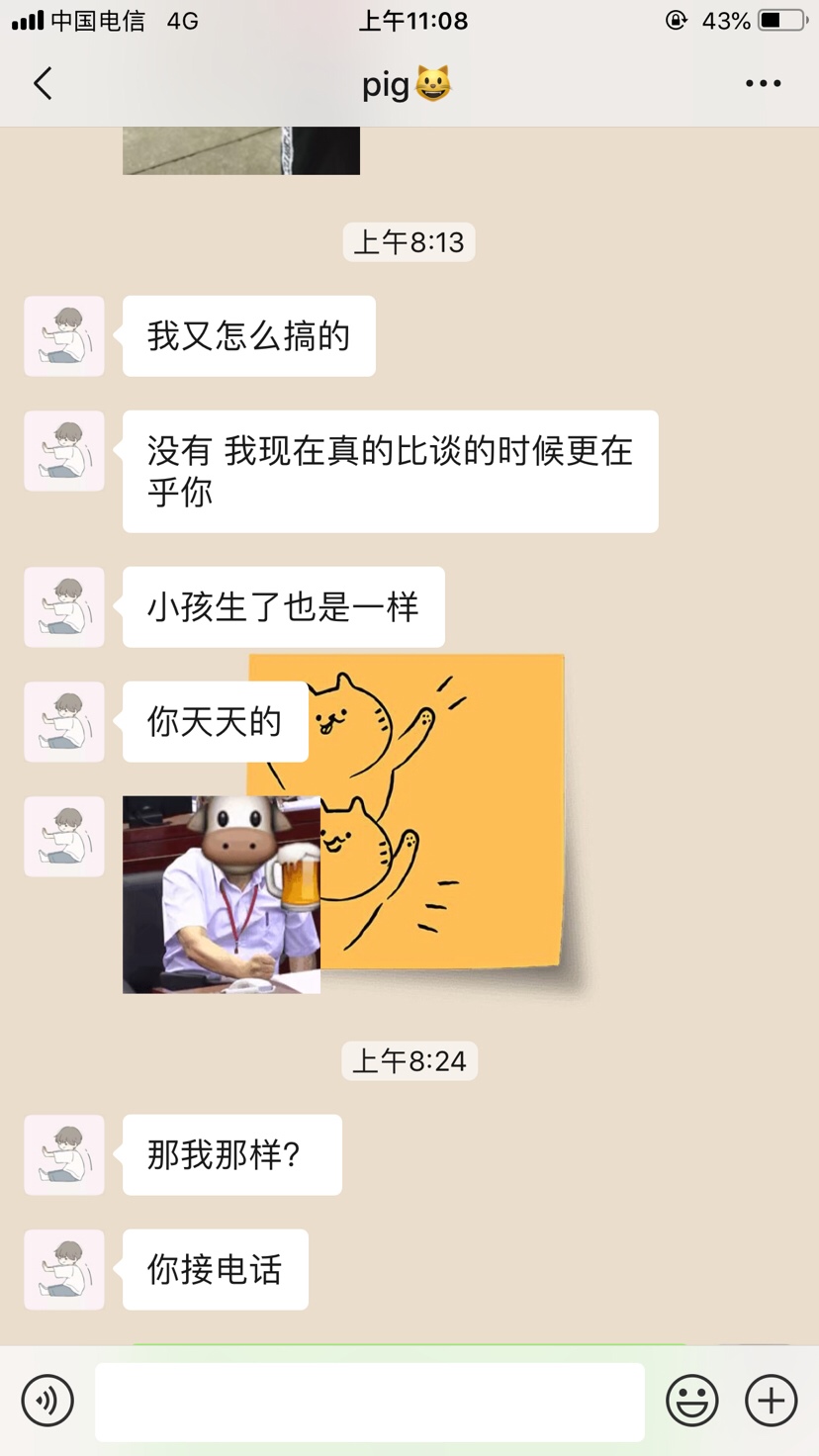Open the plus attachments menu
Viewport: 819px width, 1456px height.
point(771,1400)
